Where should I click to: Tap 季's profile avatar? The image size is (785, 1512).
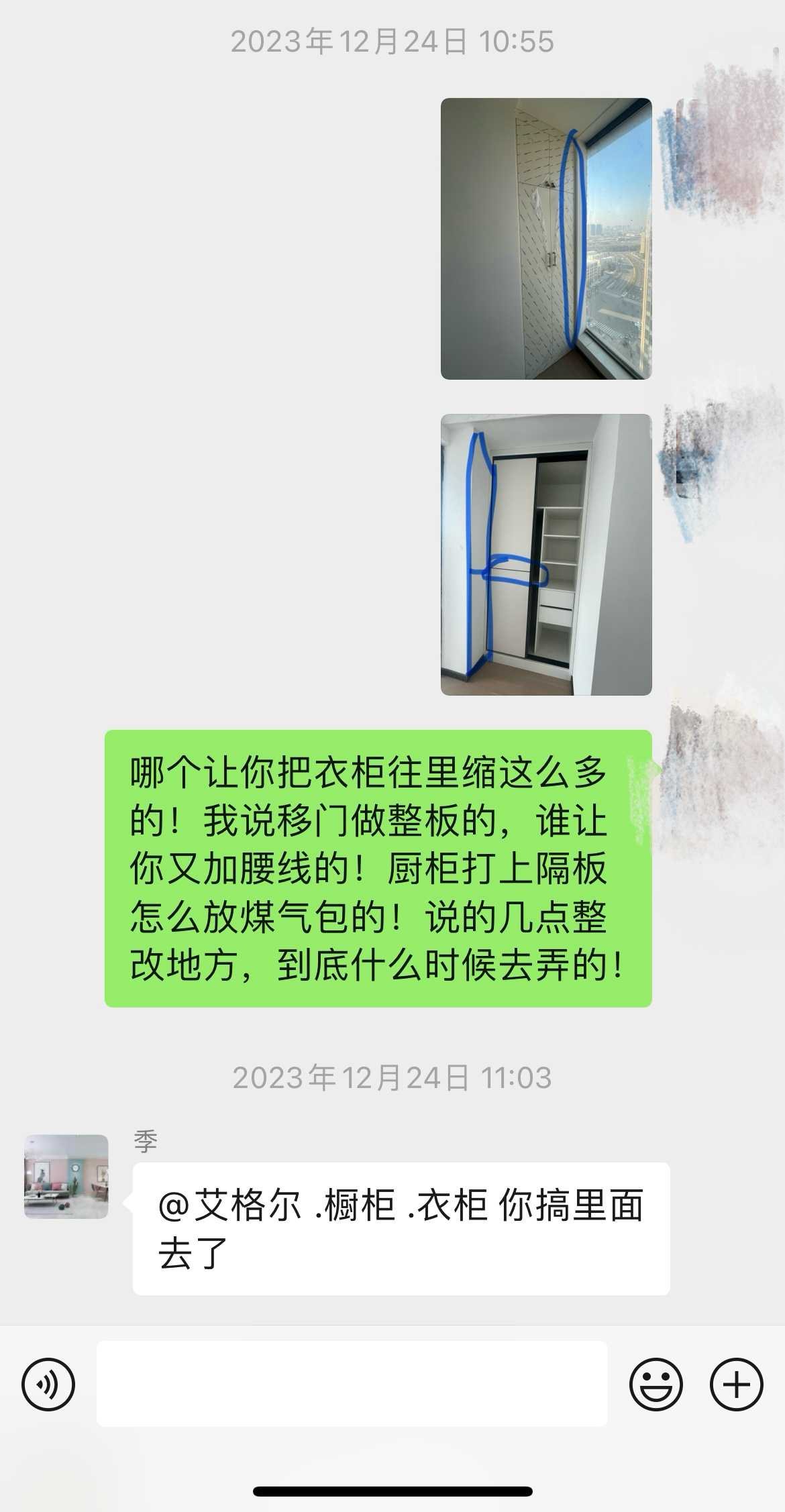[x=66, y=1176]
